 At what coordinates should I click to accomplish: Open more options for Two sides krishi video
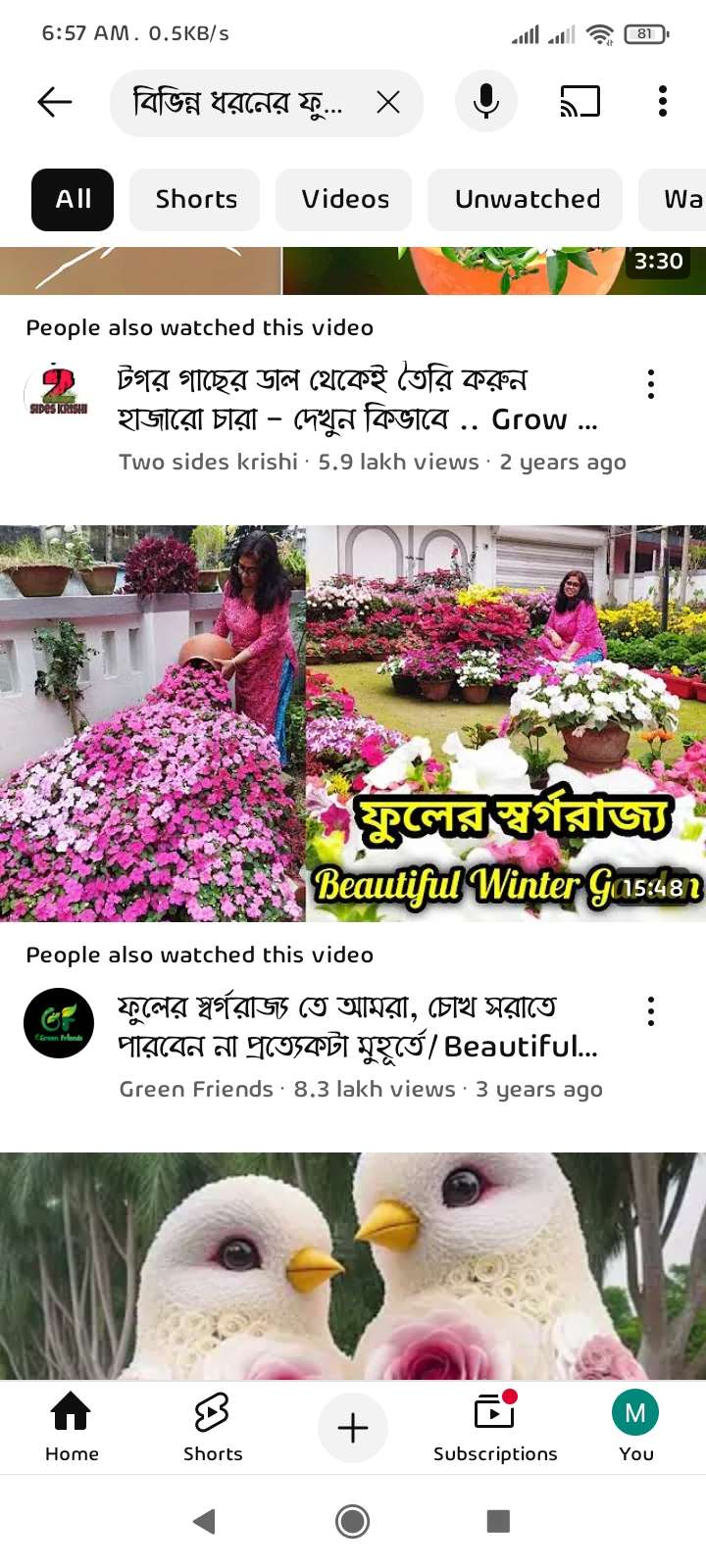tap(651, 384)
